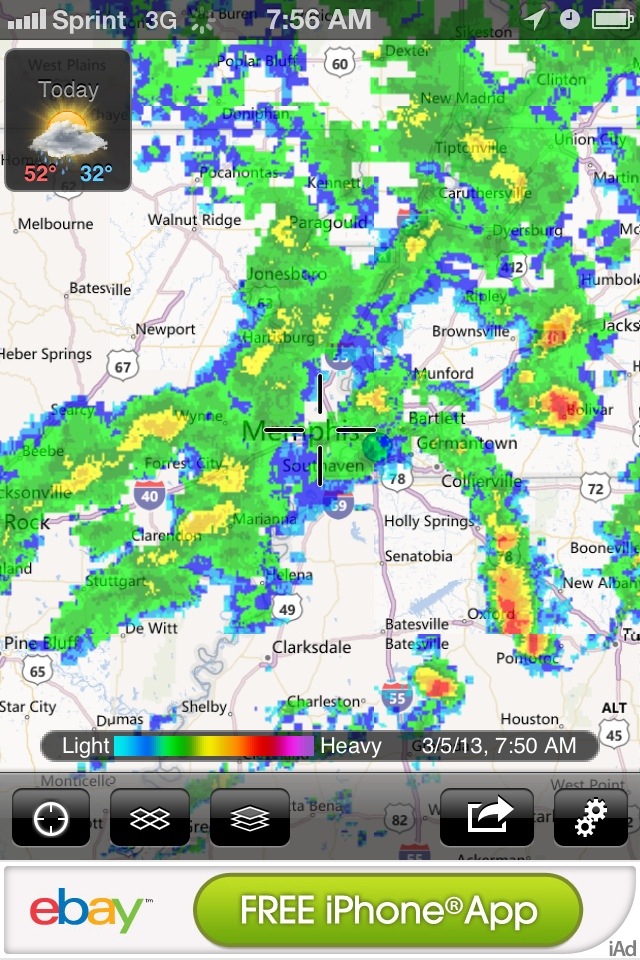This screenshot has height=960, width=640.
Task: Open the radar layers menu
Action: coord(250,818)
